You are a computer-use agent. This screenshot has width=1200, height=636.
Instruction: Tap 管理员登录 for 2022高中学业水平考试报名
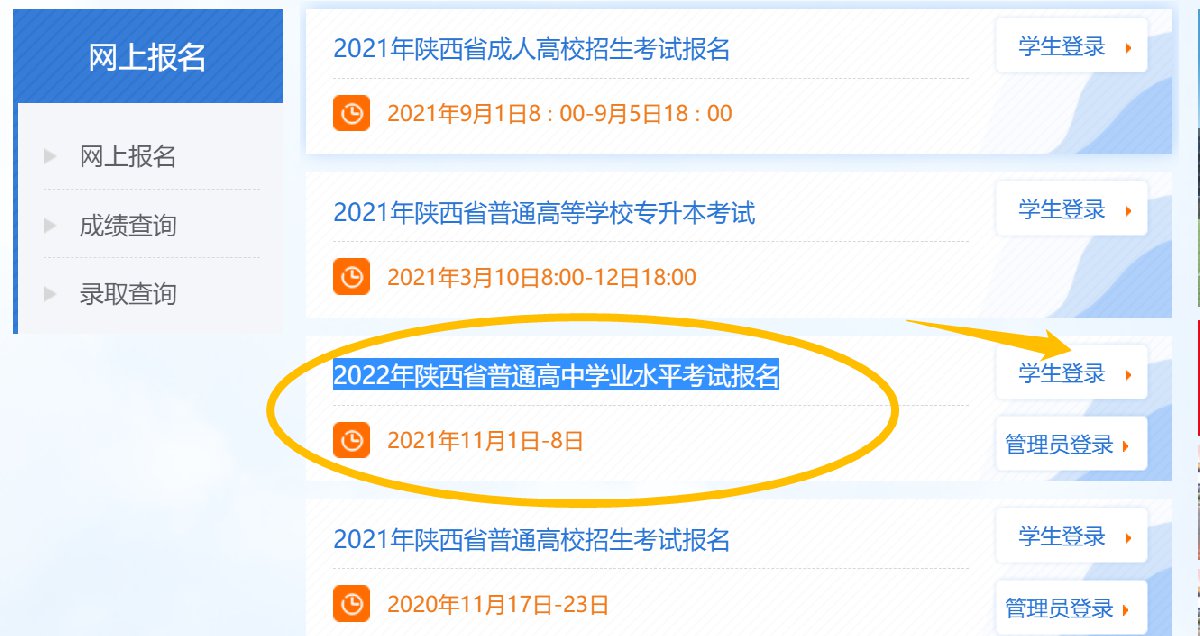pos(1071,445)
